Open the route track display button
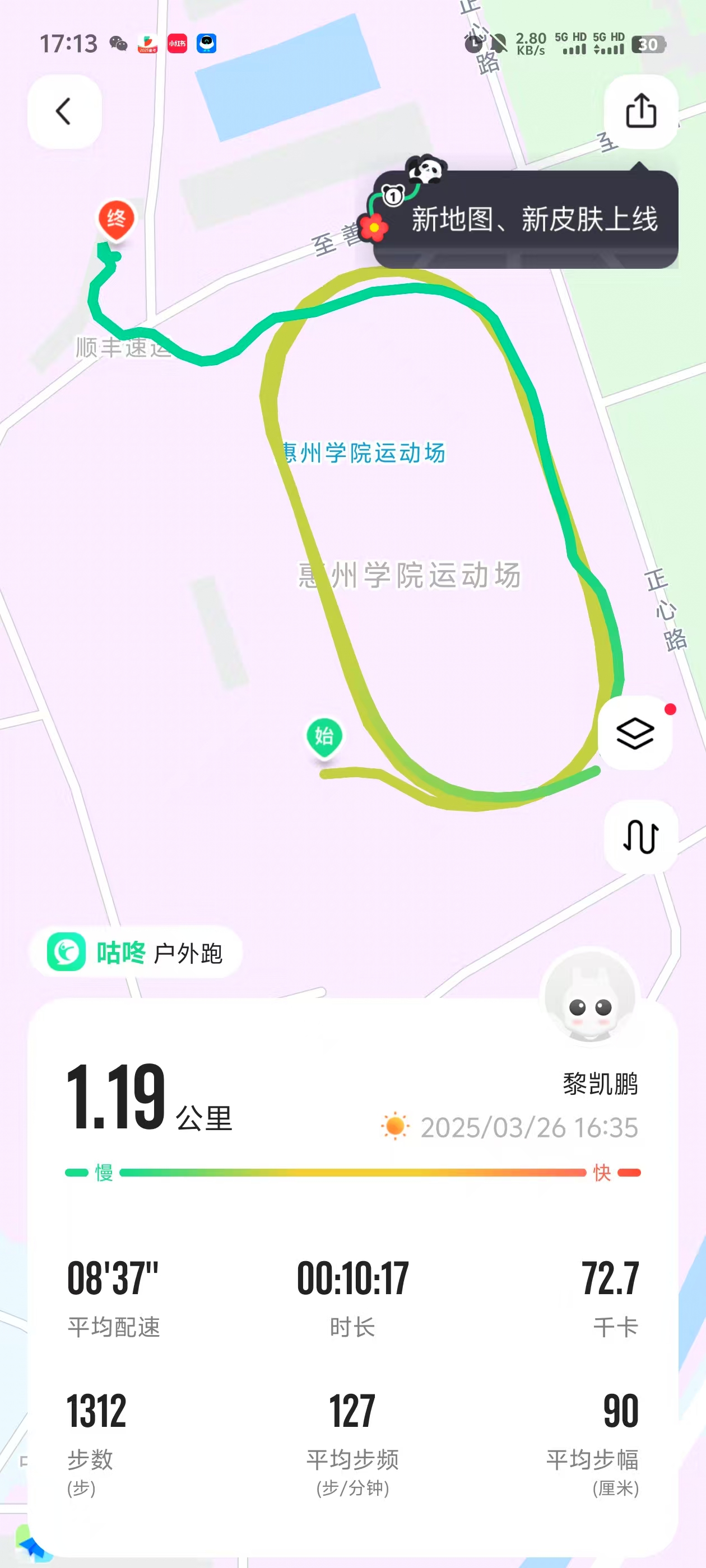The height and width of the screenshot is (1568, 706). [x=640, y=836]
